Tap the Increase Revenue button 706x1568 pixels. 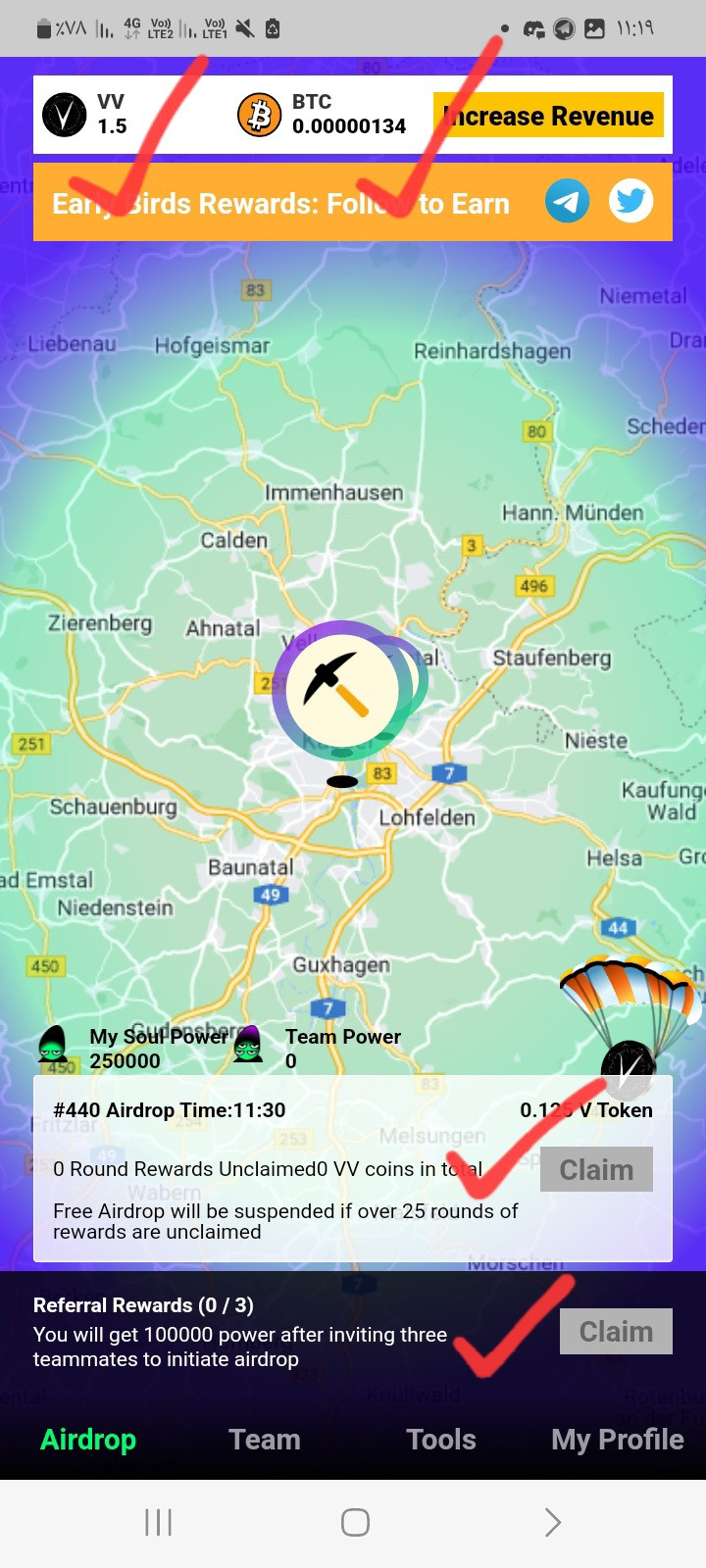tap(548, 116)
